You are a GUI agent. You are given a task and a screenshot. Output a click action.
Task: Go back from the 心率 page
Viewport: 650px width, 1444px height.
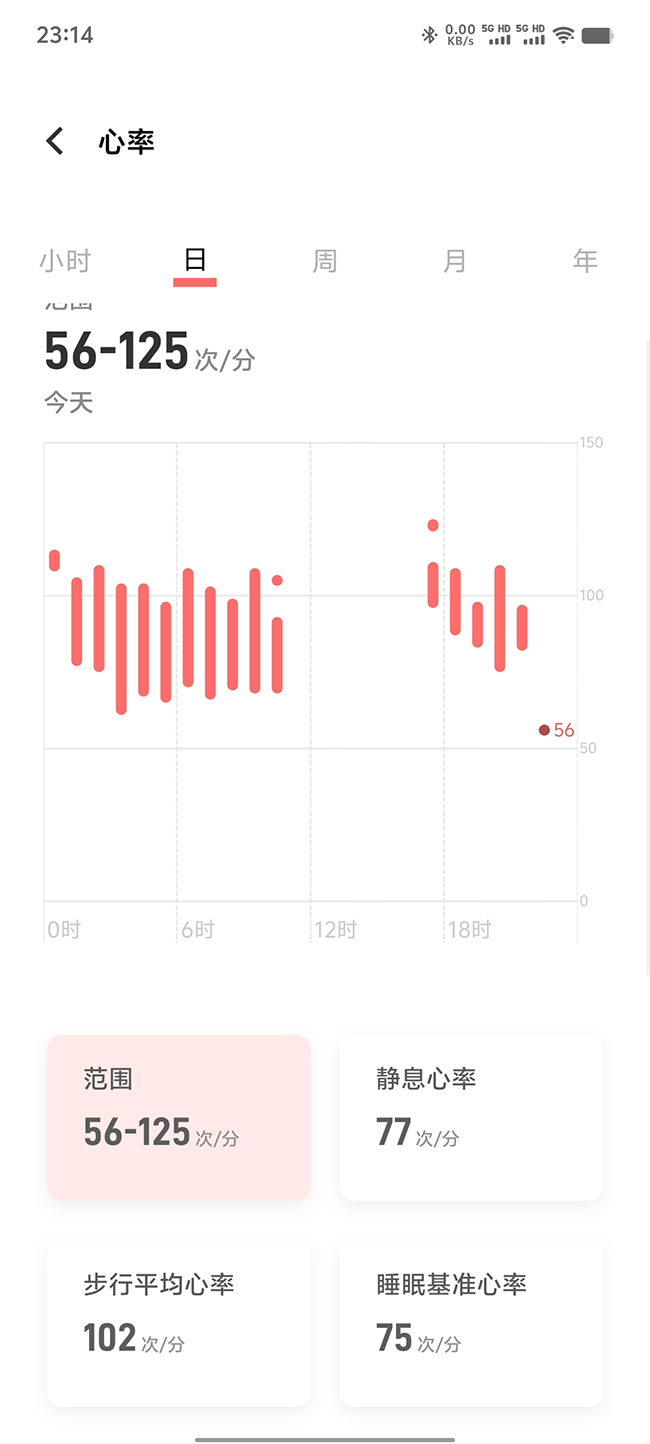pos(55,141)
